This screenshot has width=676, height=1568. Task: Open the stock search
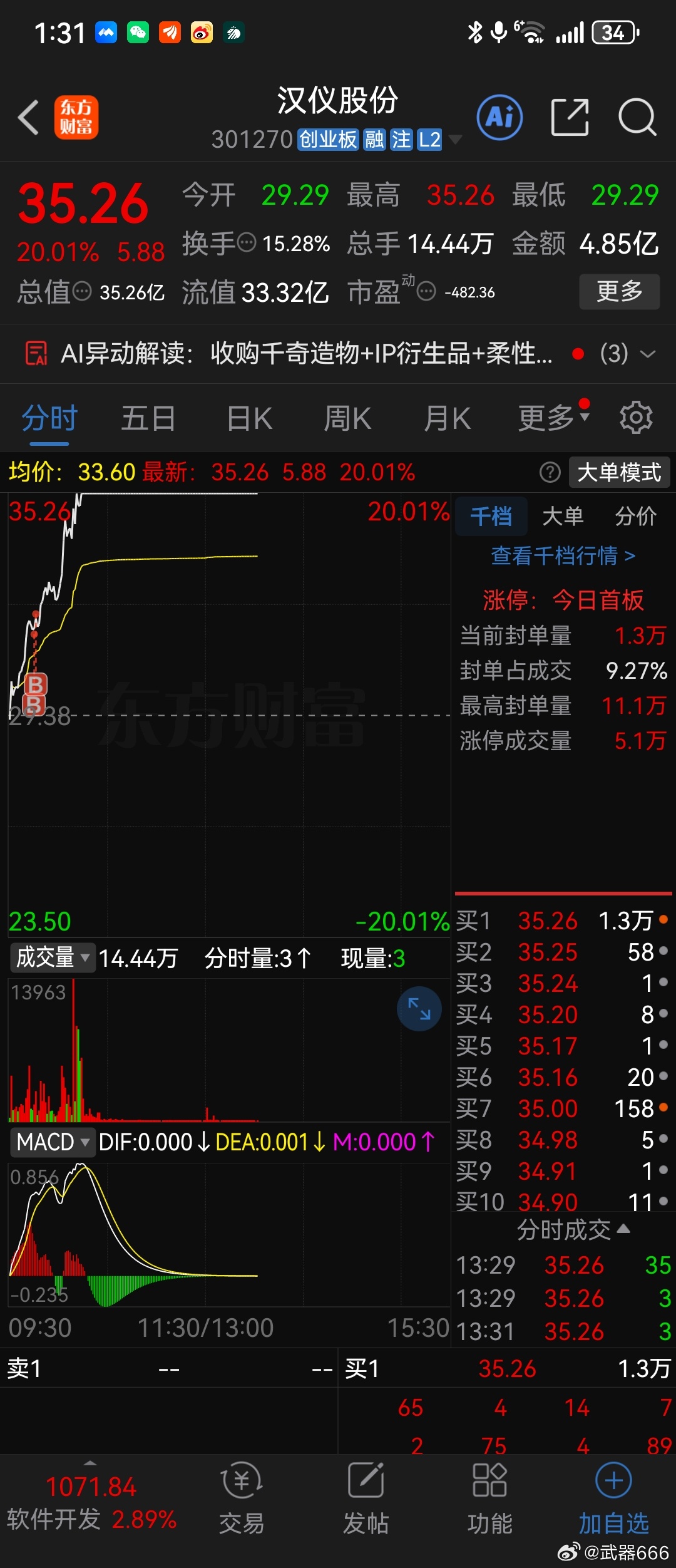[x=637, y=117]
